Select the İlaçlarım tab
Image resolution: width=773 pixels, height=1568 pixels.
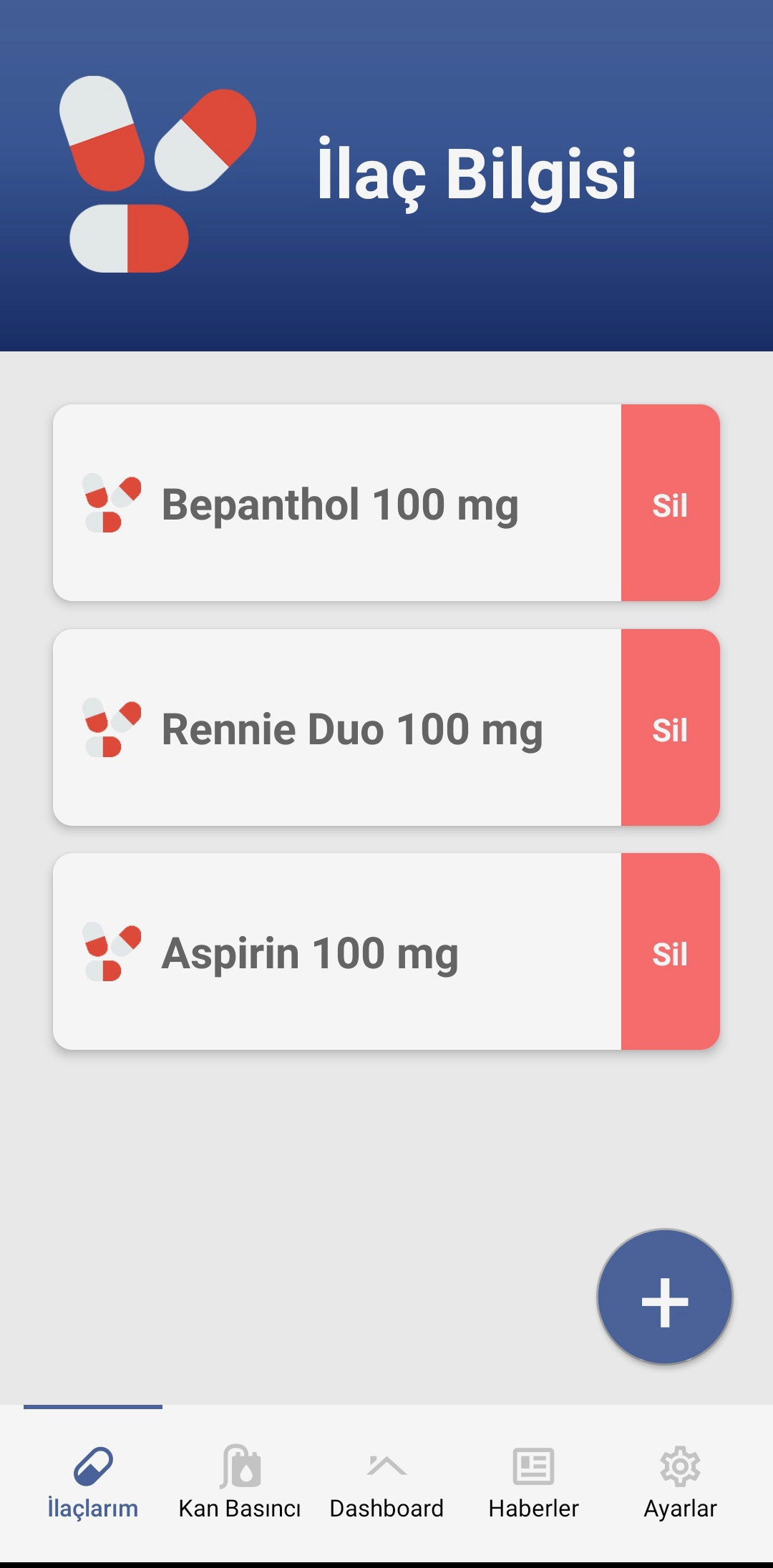click(93, 1483)
